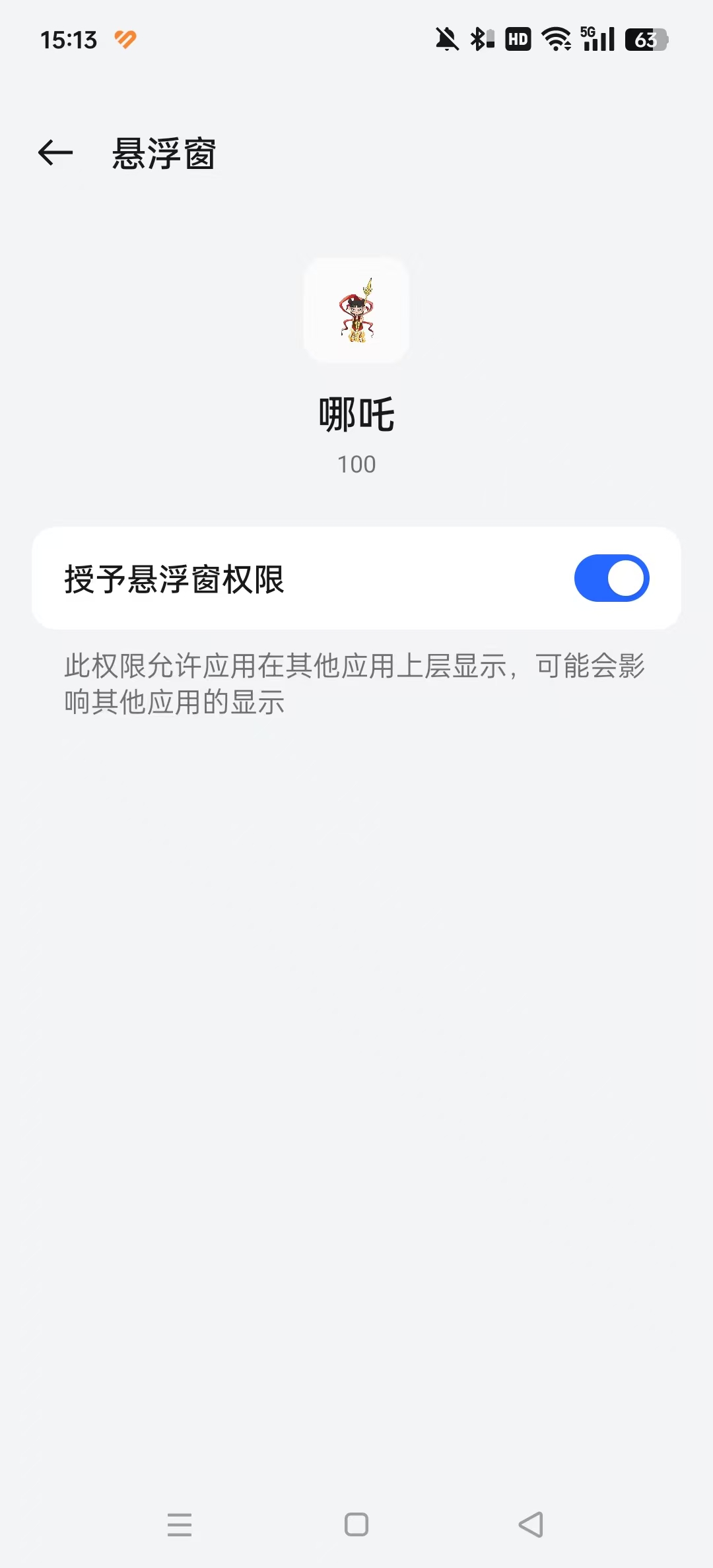
Task: Tap the 哪吒 app icon
Action: (x=356, y=310)
